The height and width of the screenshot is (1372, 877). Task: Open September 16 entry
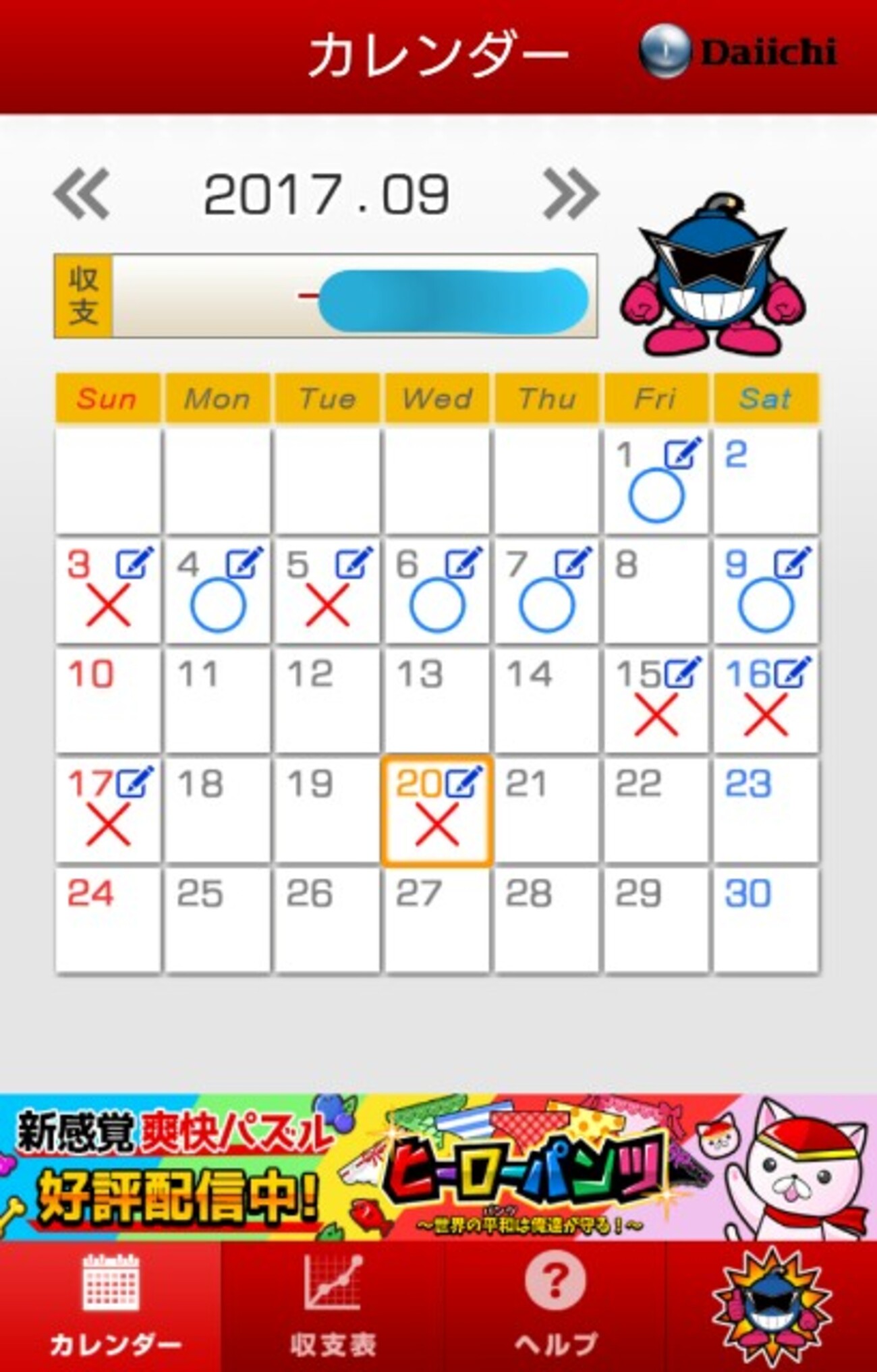[x=766, y=701]
